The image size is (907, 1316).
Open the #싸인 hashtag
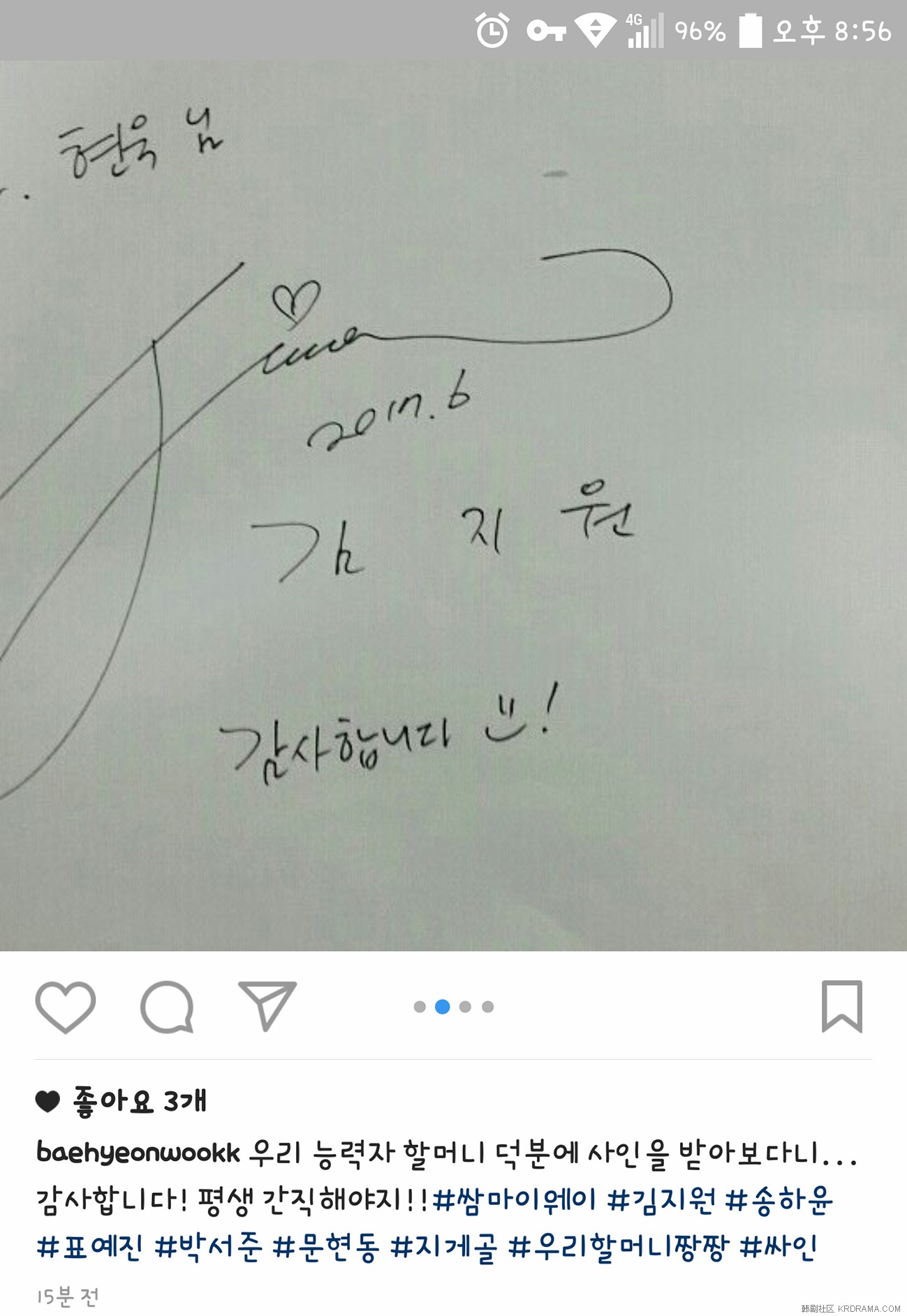click(x=778, y=1246)
